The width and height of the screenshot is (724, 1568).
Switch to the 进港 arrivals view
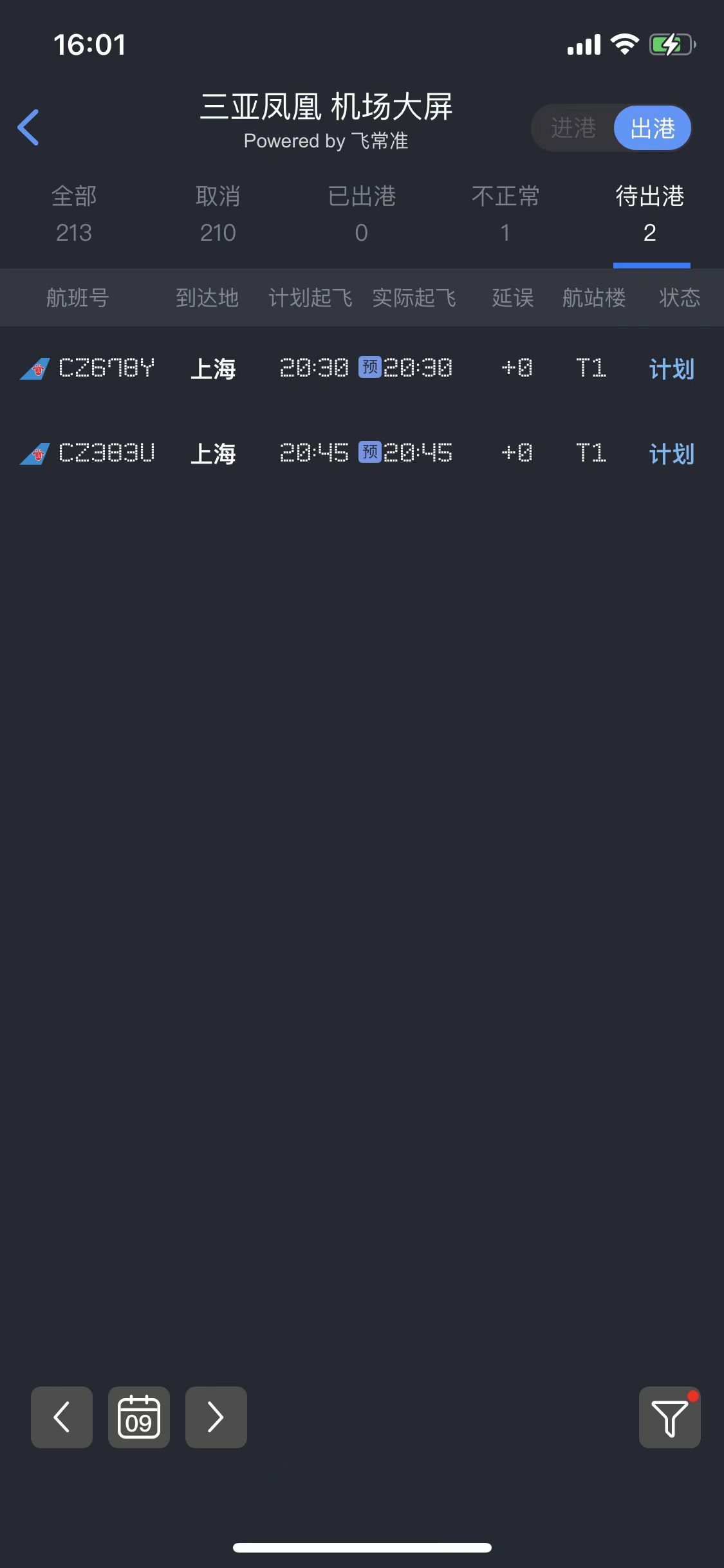click(x=573, y=128)
